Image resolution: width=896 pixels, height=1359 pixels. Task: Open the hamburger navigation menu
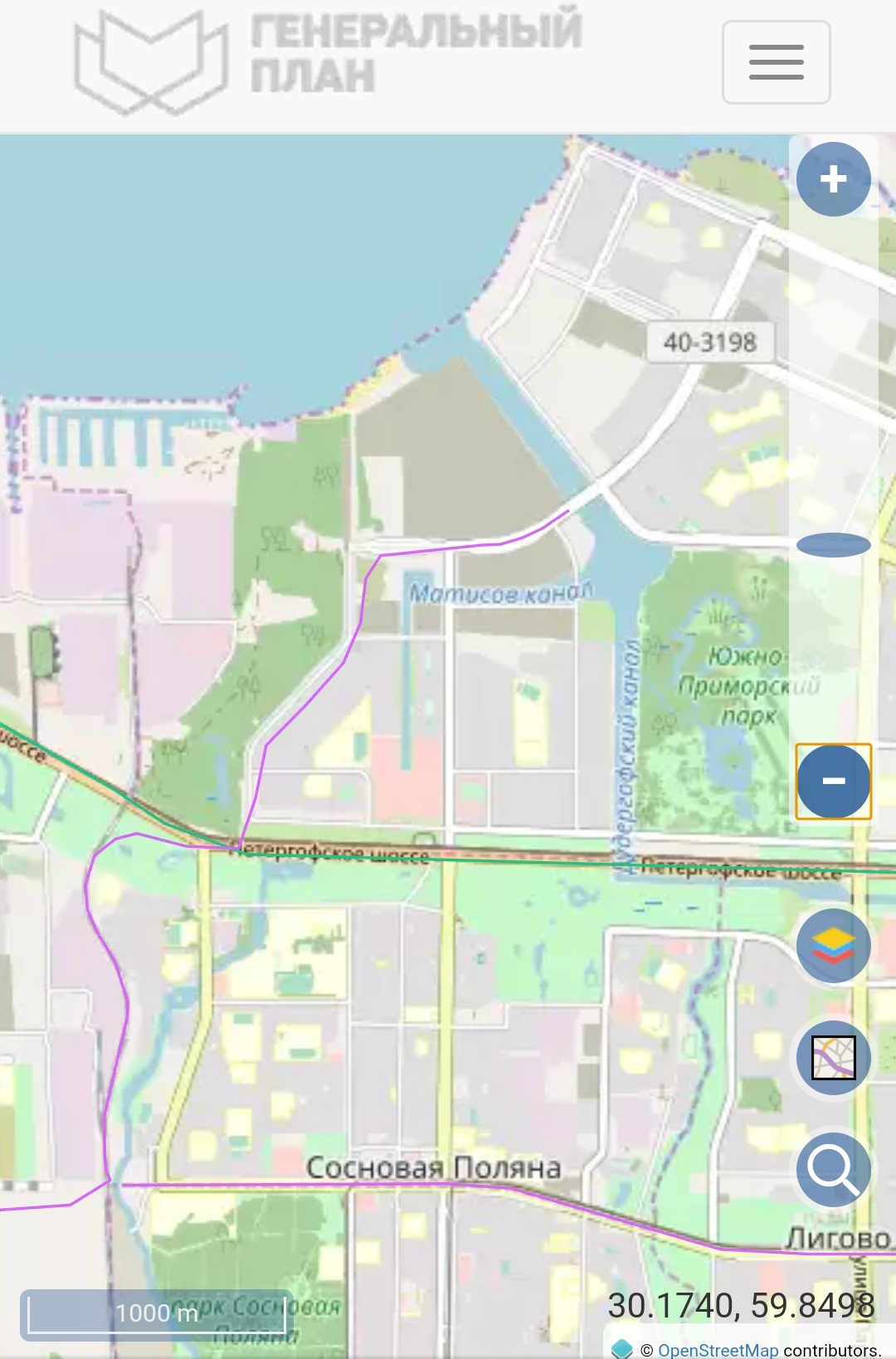[776, 62]
